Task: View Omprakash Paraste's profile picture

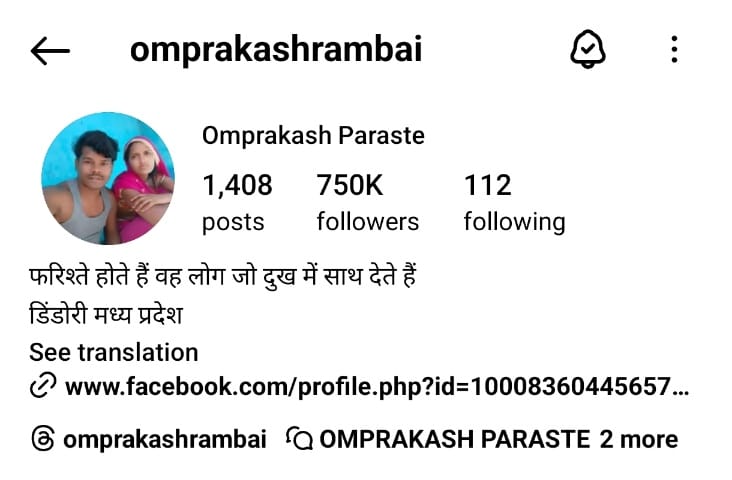Action: click(108, 178)
